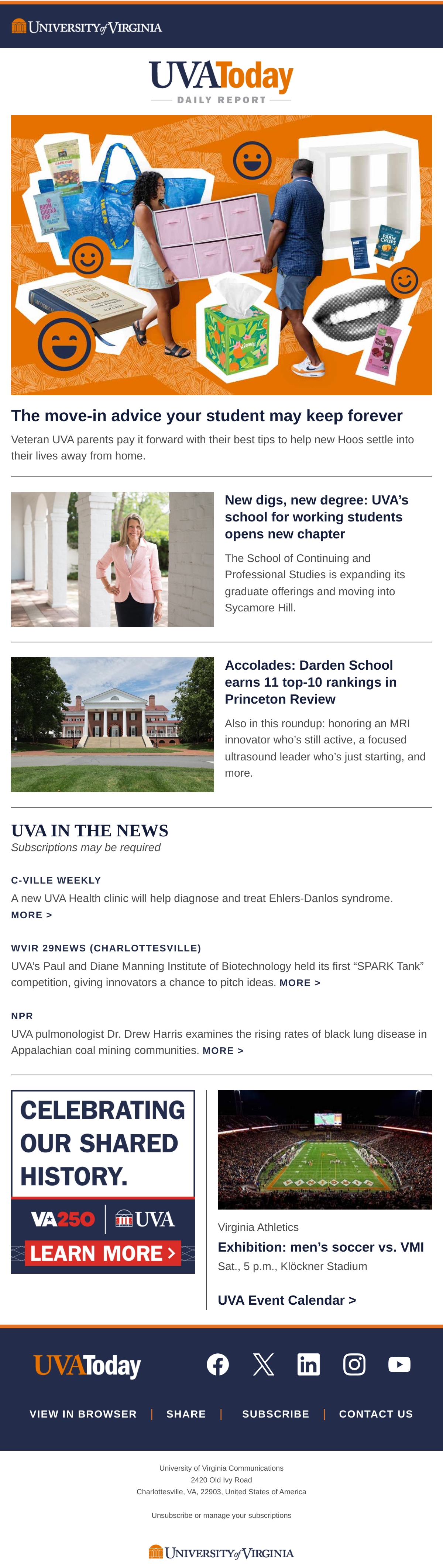Image resolution: width=443 pixels, height=1568 pixels.
Task: Tap MORE under the C-VILLE WEEKLY item
Action: [x=32, y=915]
